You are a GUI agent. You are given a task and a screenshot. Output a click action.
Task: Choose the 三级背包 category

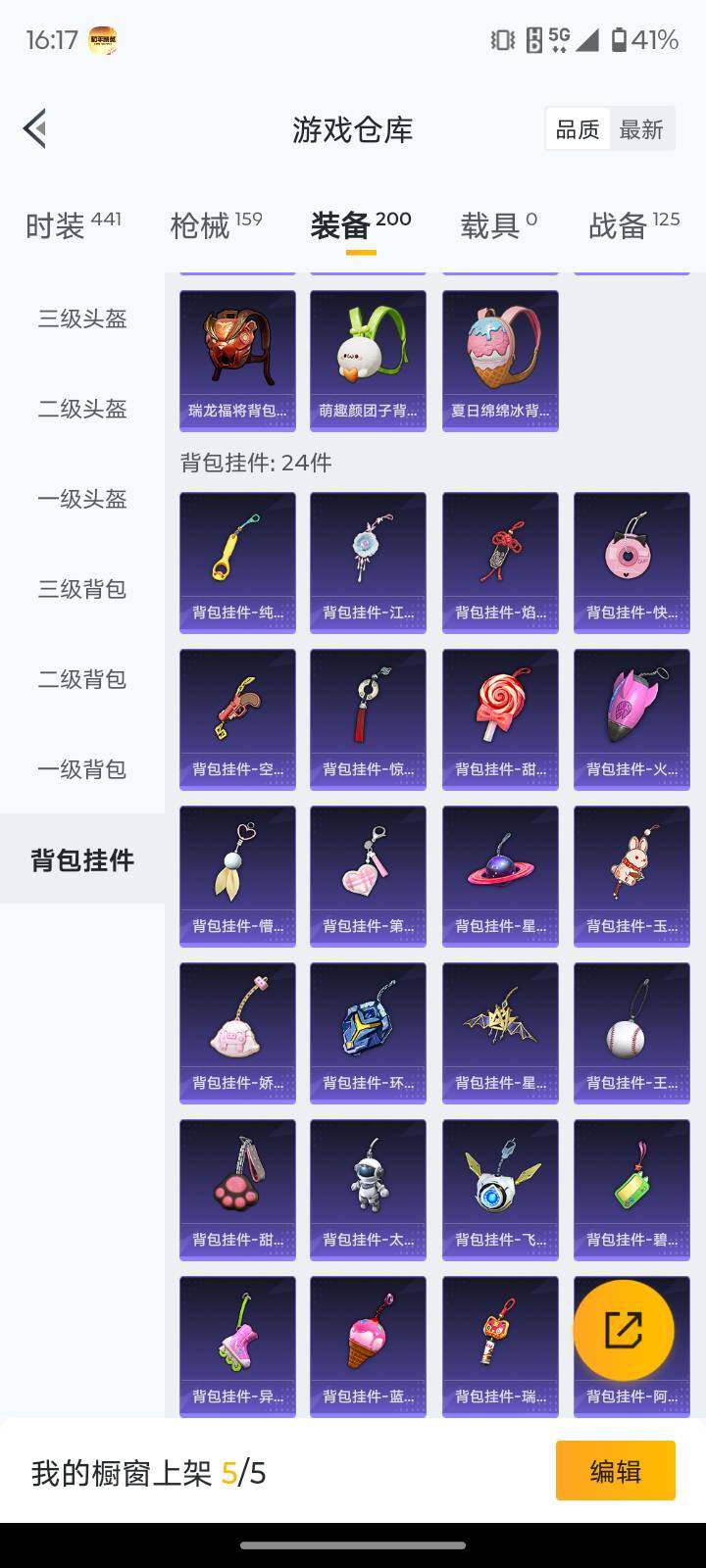click(82, 589)
